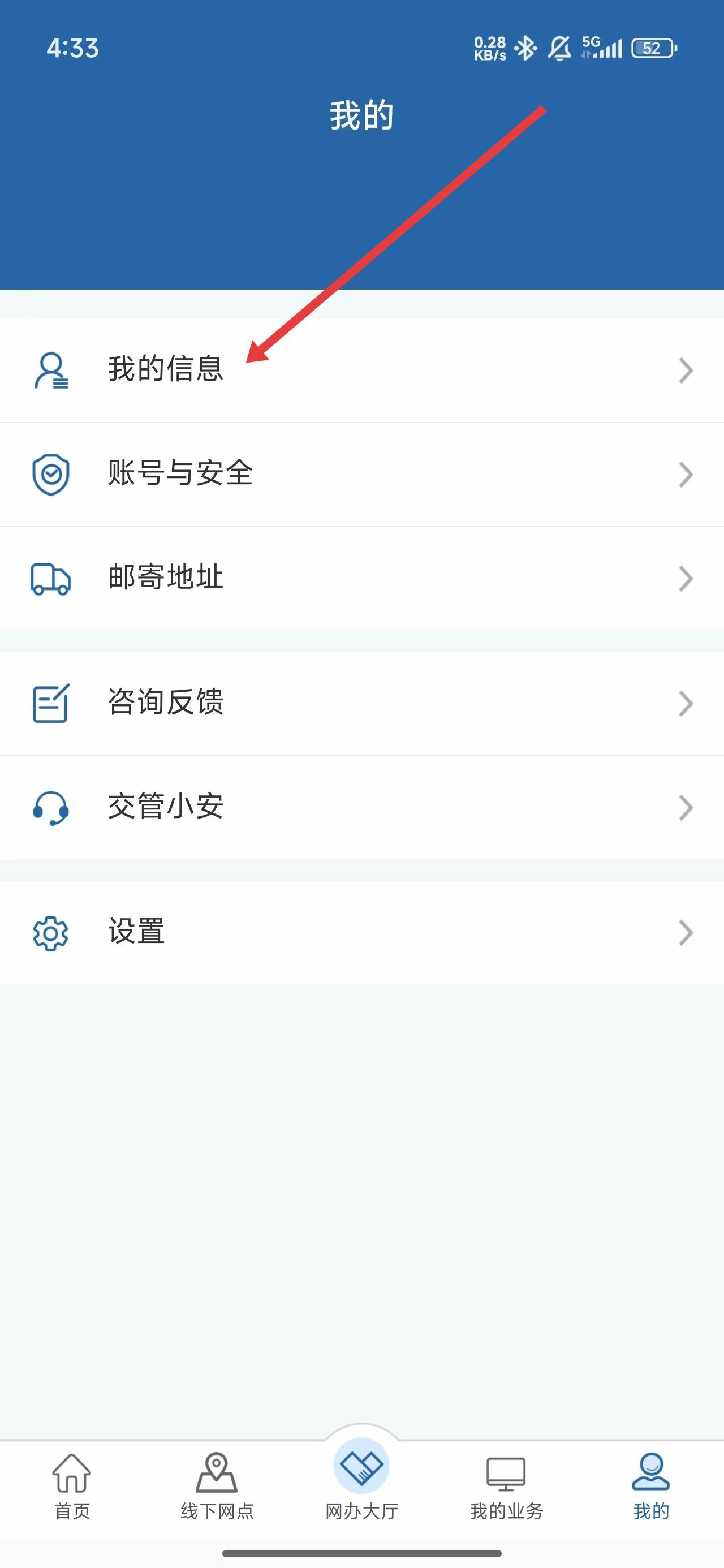Open the 设置 settings row
This screenshot has height=1568, width=724.
tap(361, 932)
